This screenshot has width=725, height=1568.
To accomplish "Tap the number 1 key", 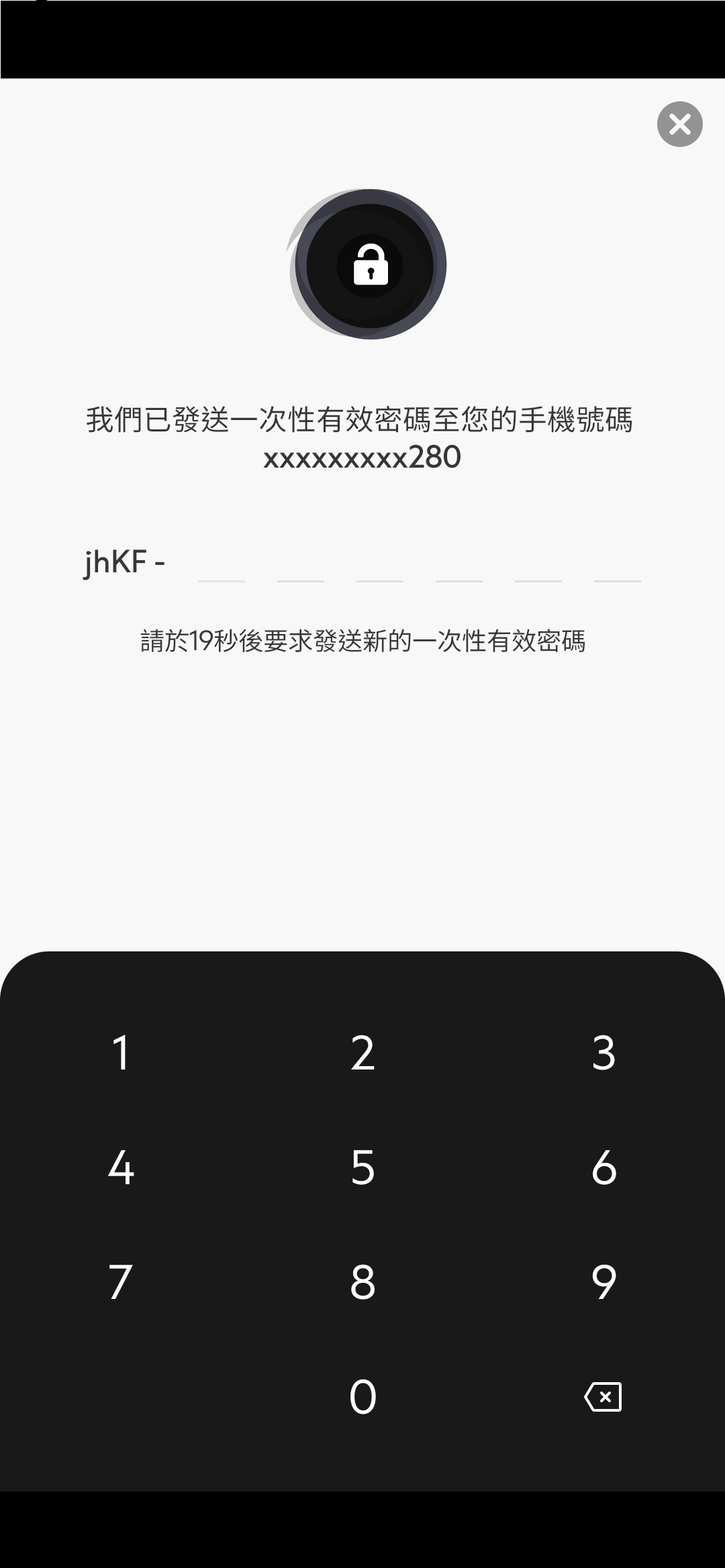I will (x=119, y=1053).
